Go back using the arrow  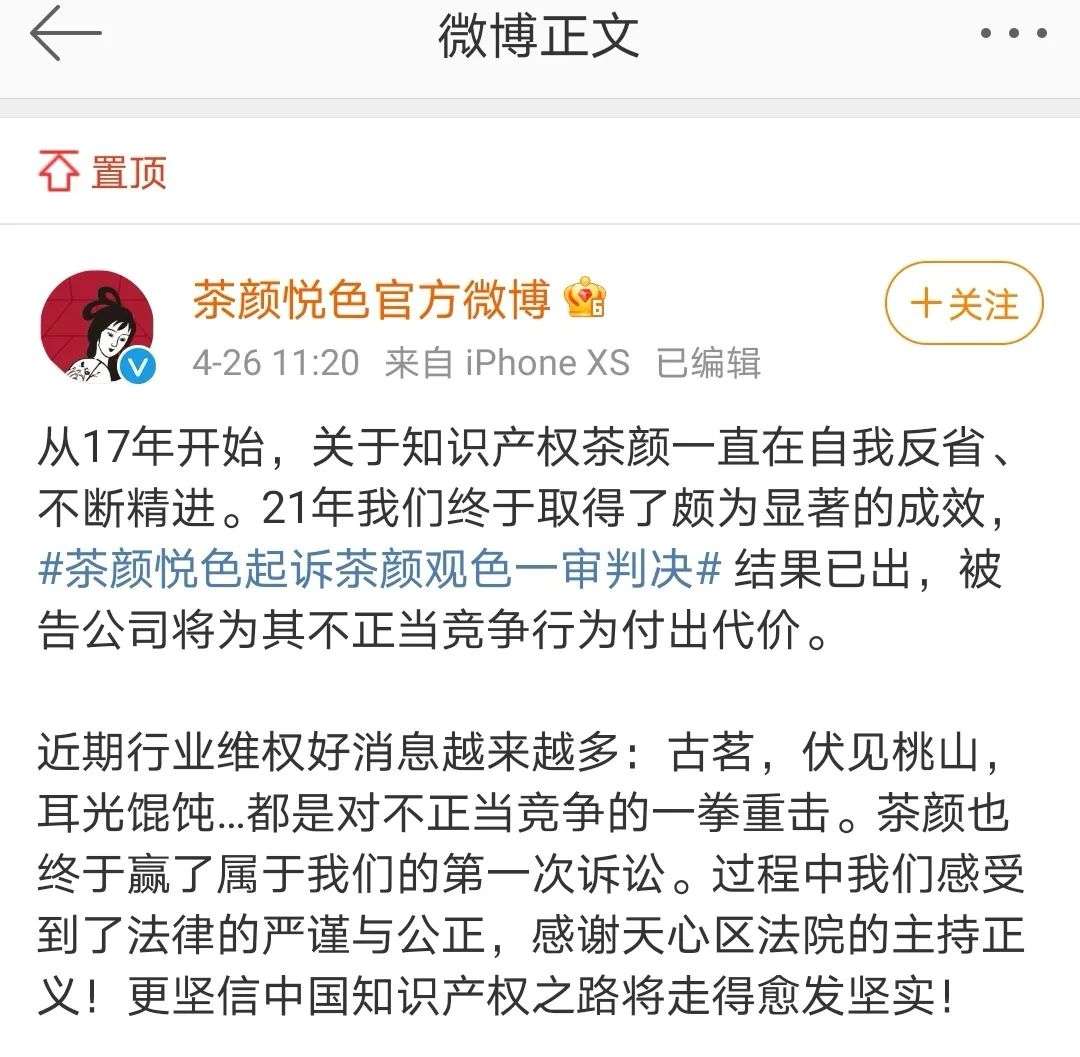click(x=66, y=36)
